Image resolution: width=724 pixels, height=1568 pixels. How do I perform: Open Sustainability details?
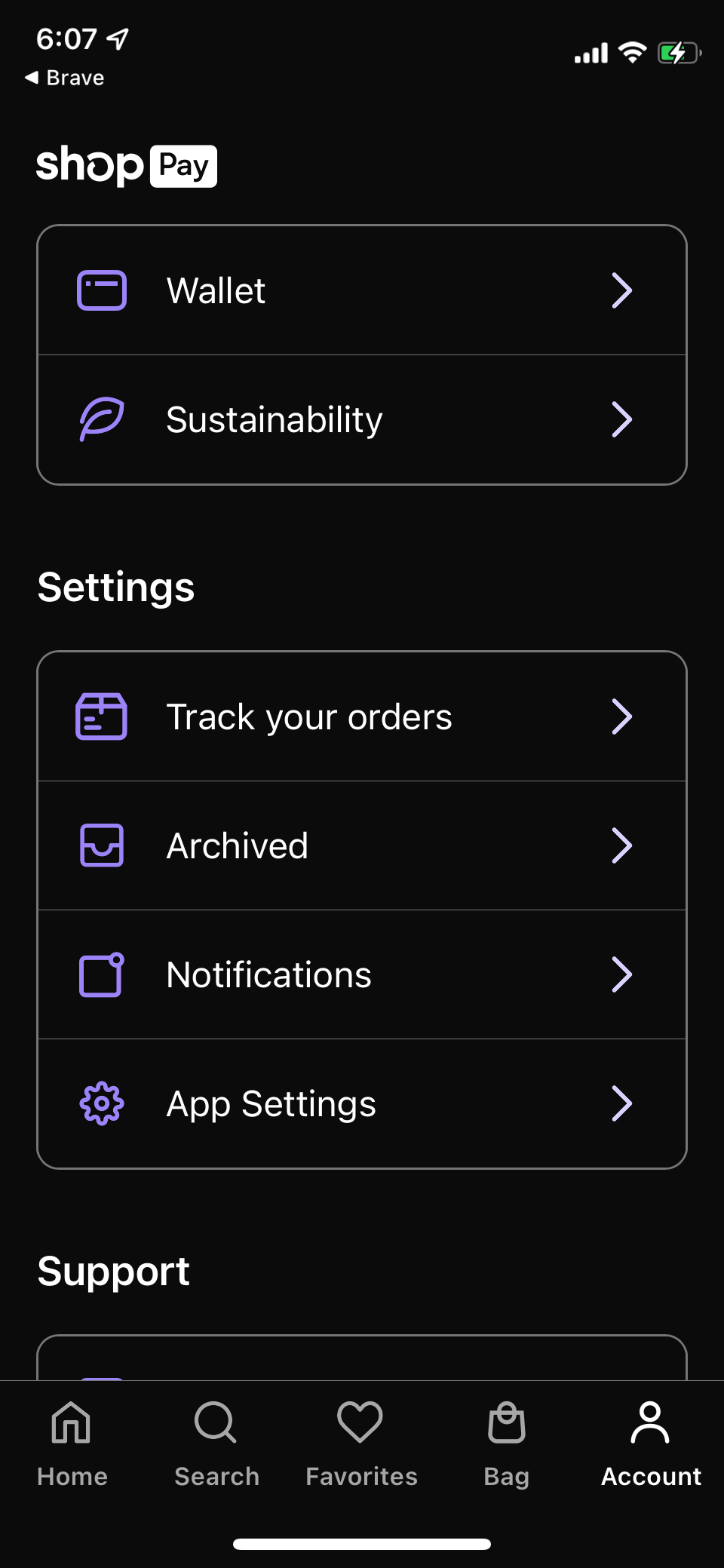(x=362, y=420)
